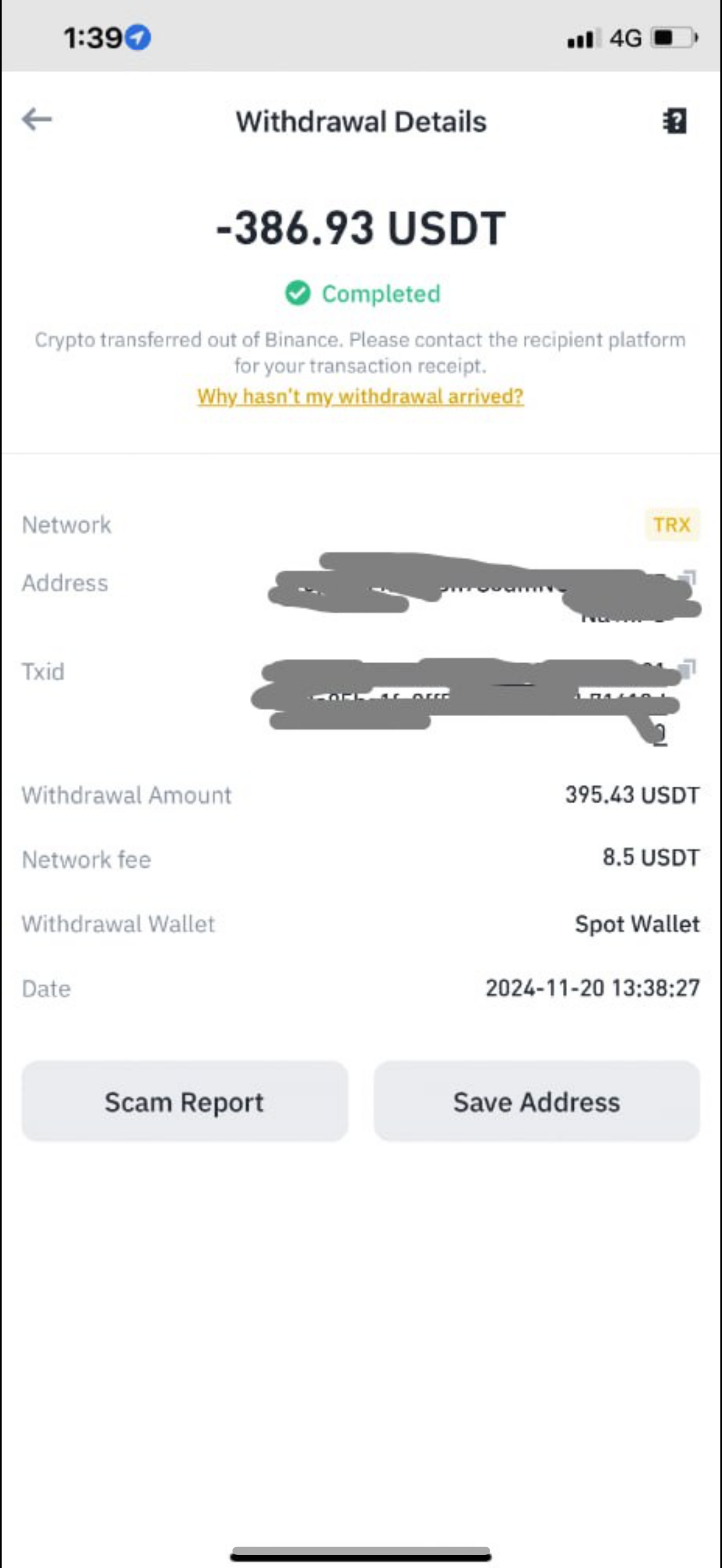Tap the Scam Report button
722x1568 pixels.
184,1101
